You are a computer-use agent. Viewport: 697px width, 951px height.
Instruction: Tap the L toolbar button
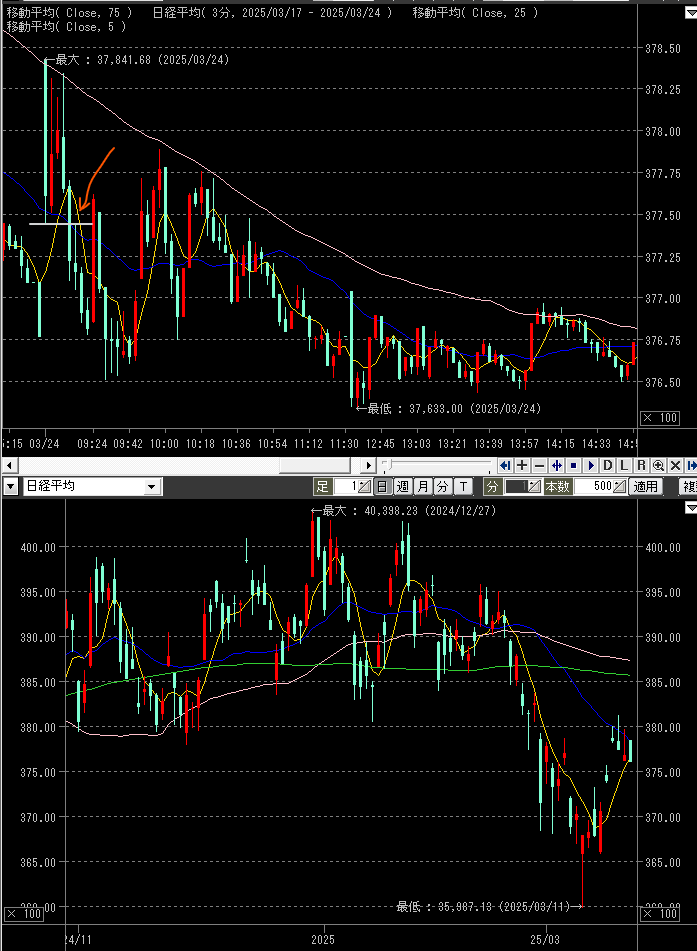point(624,465)
